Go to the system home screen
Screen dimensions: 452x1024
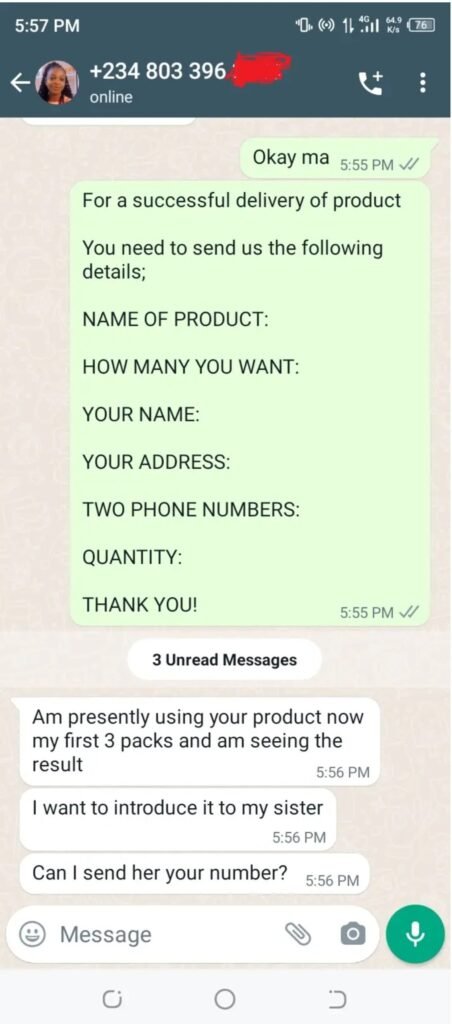point(225,999)
